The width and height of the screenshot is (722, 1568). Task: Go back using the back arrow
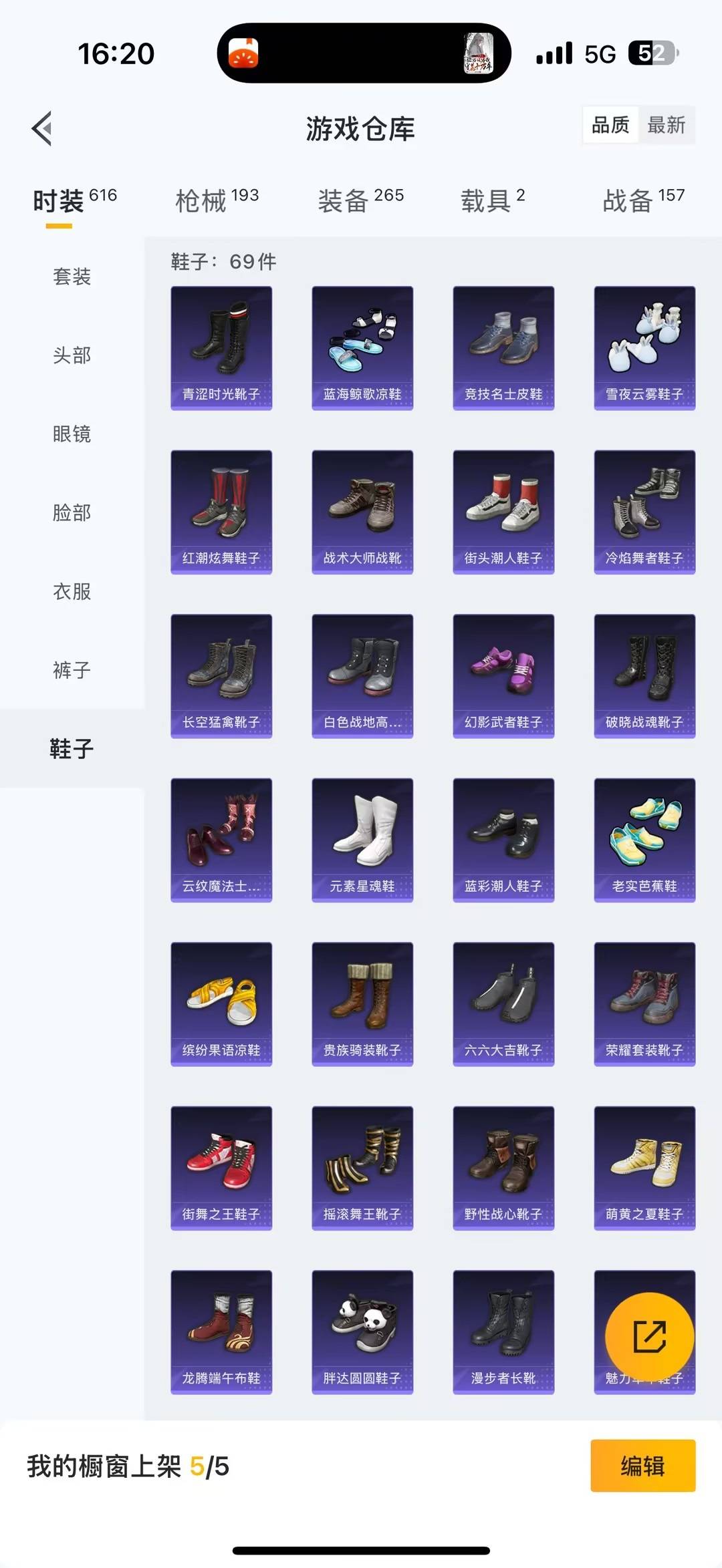[x=42, y=128]
